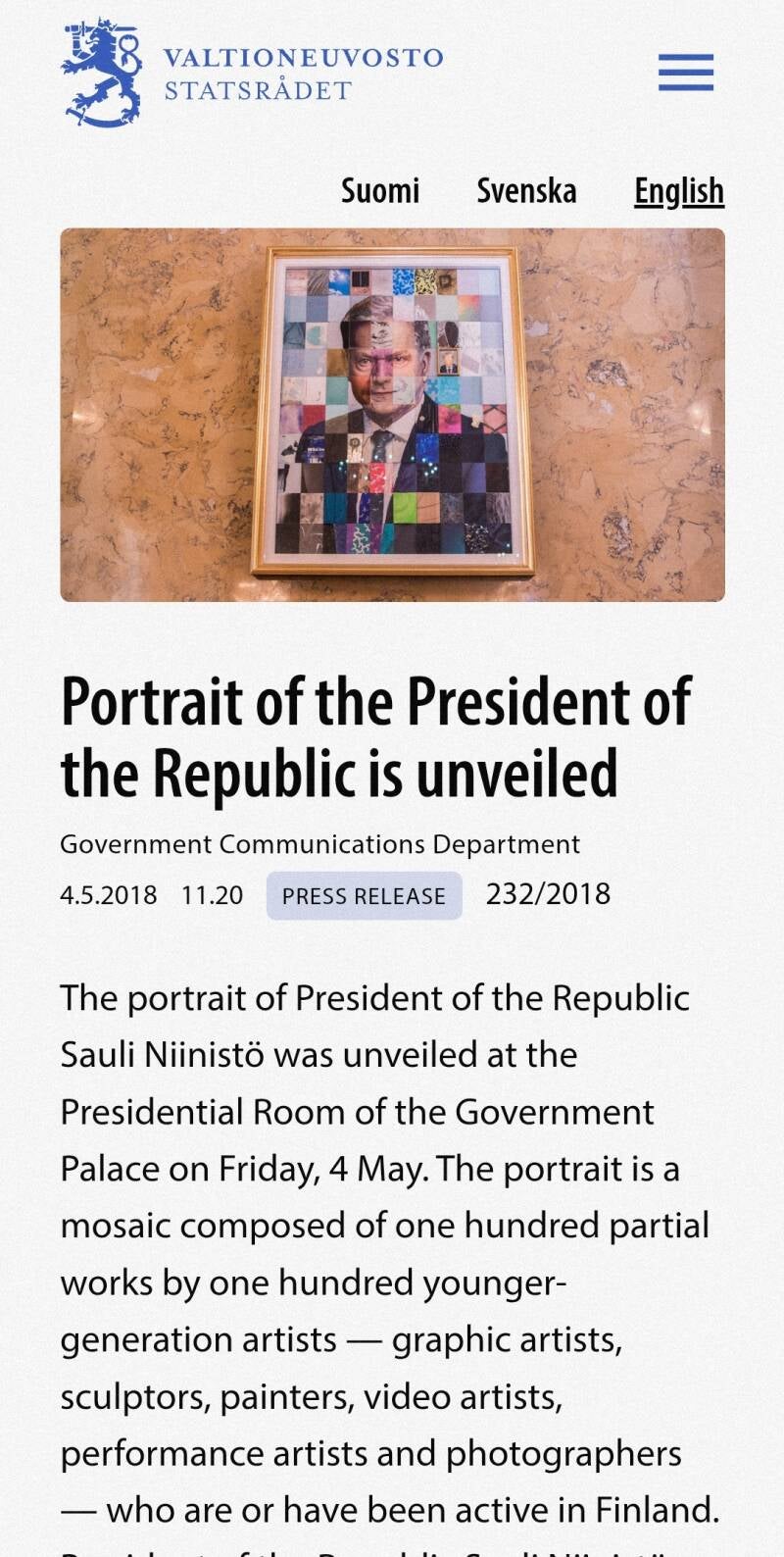This screenshot has height=1557, width=784.
Task: Select the English language link
Action: 678,190
